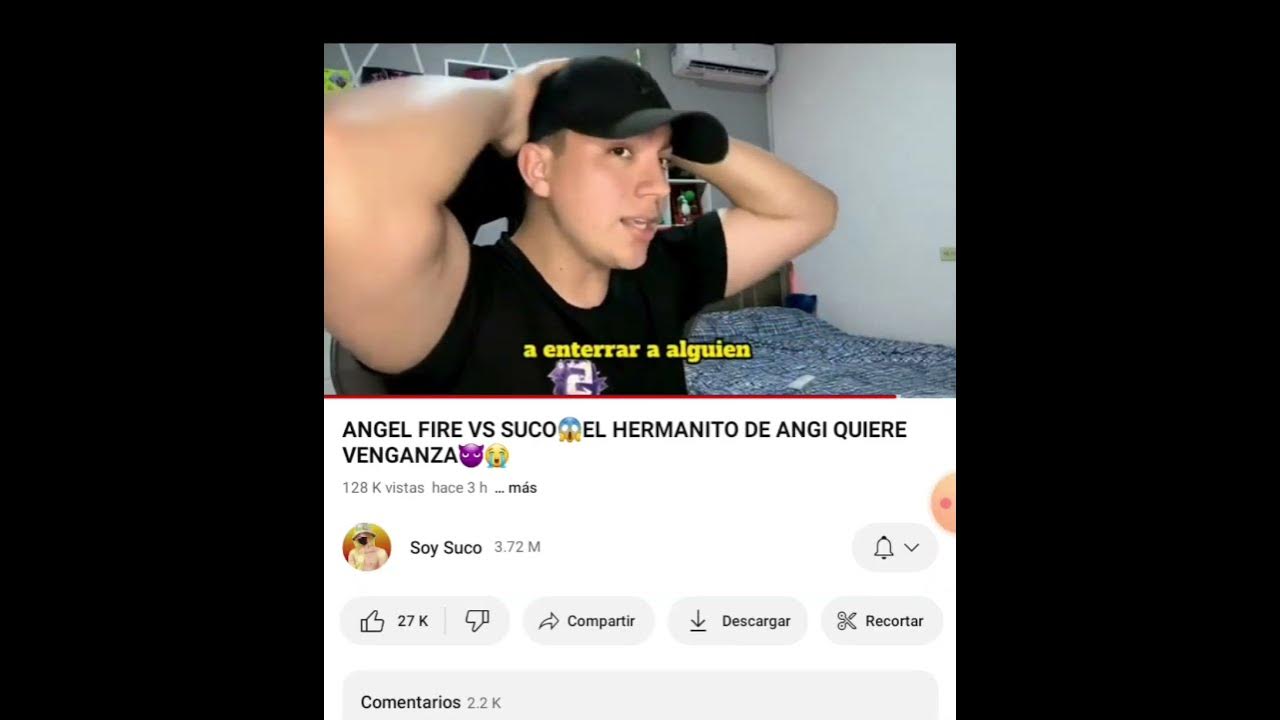Share the video via Compartir
Image resolution: width=1280 pixels, height=720 pixels.
point(588,621)
